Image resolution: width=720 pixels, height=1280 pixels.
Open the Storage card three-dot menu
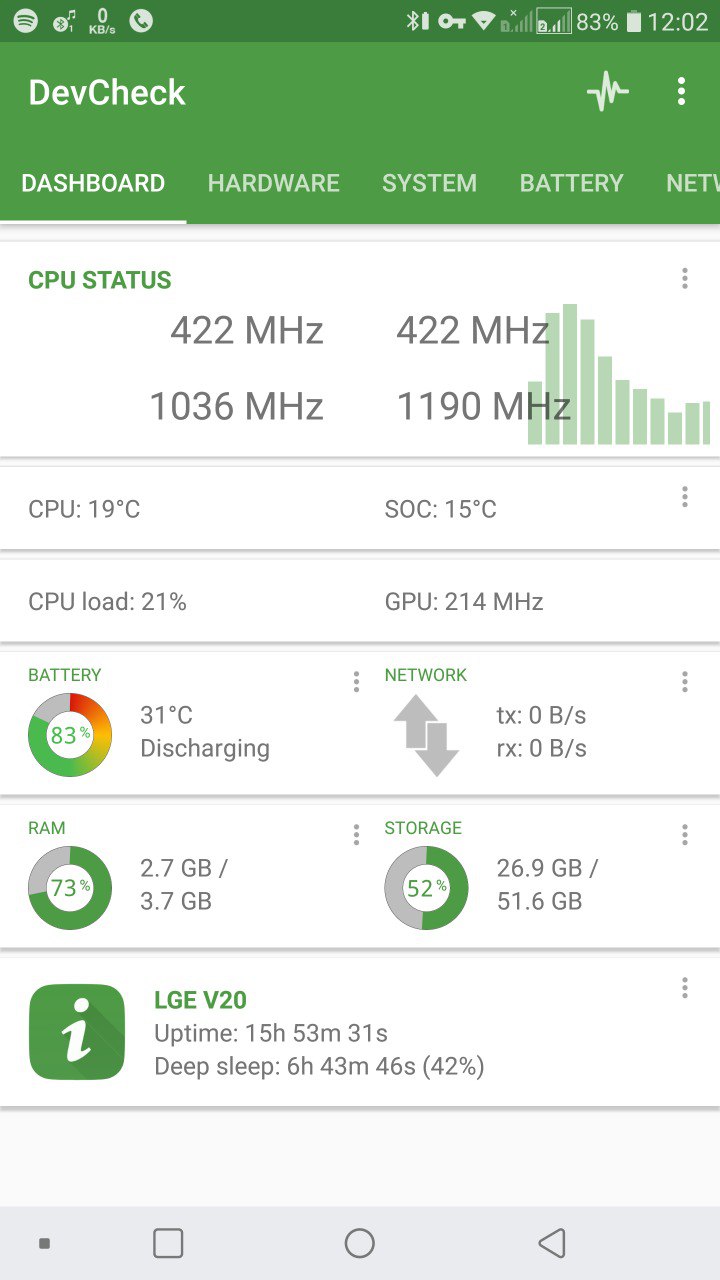click(685, 835)
